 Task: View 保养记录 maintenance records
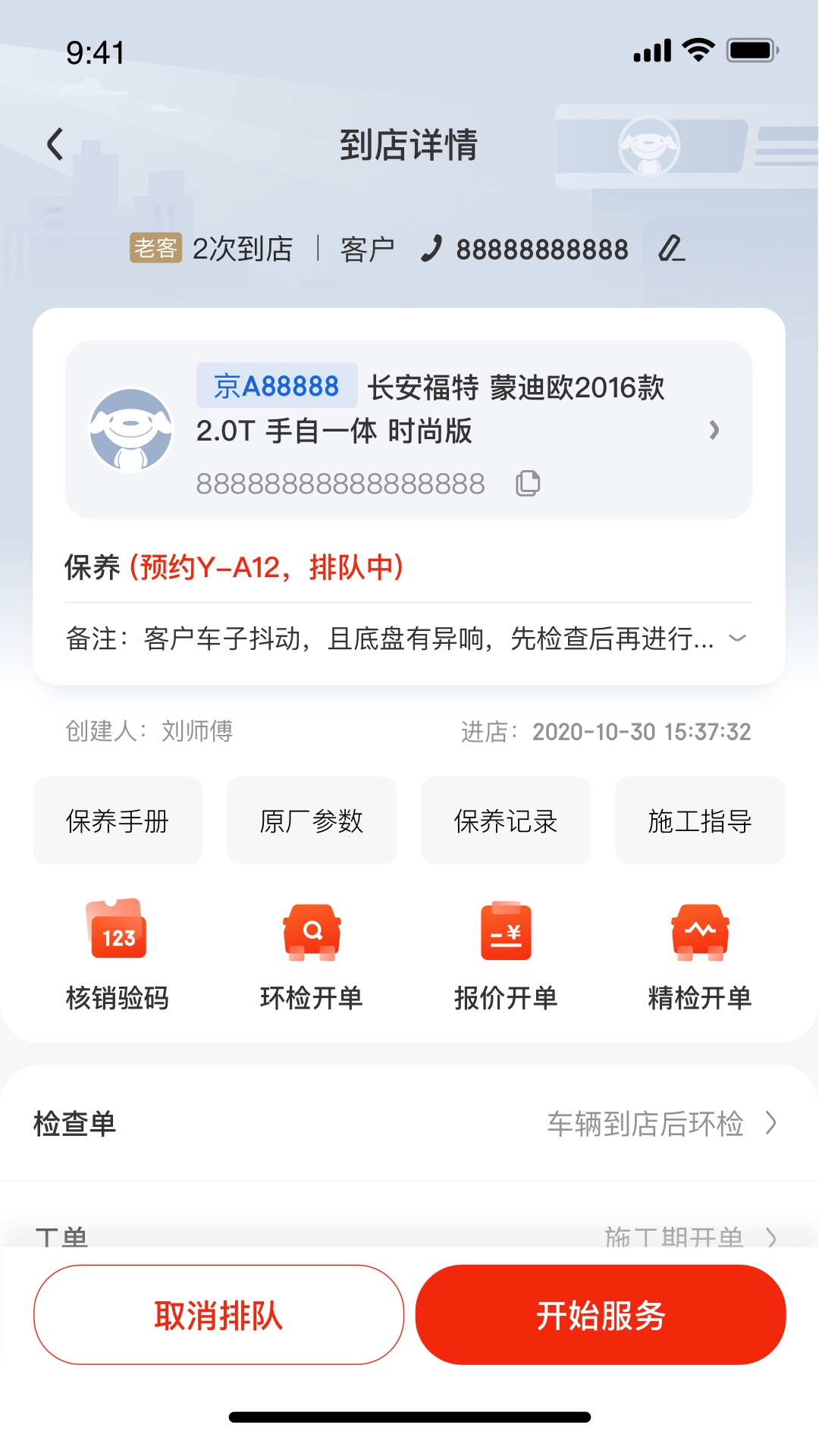505,820
